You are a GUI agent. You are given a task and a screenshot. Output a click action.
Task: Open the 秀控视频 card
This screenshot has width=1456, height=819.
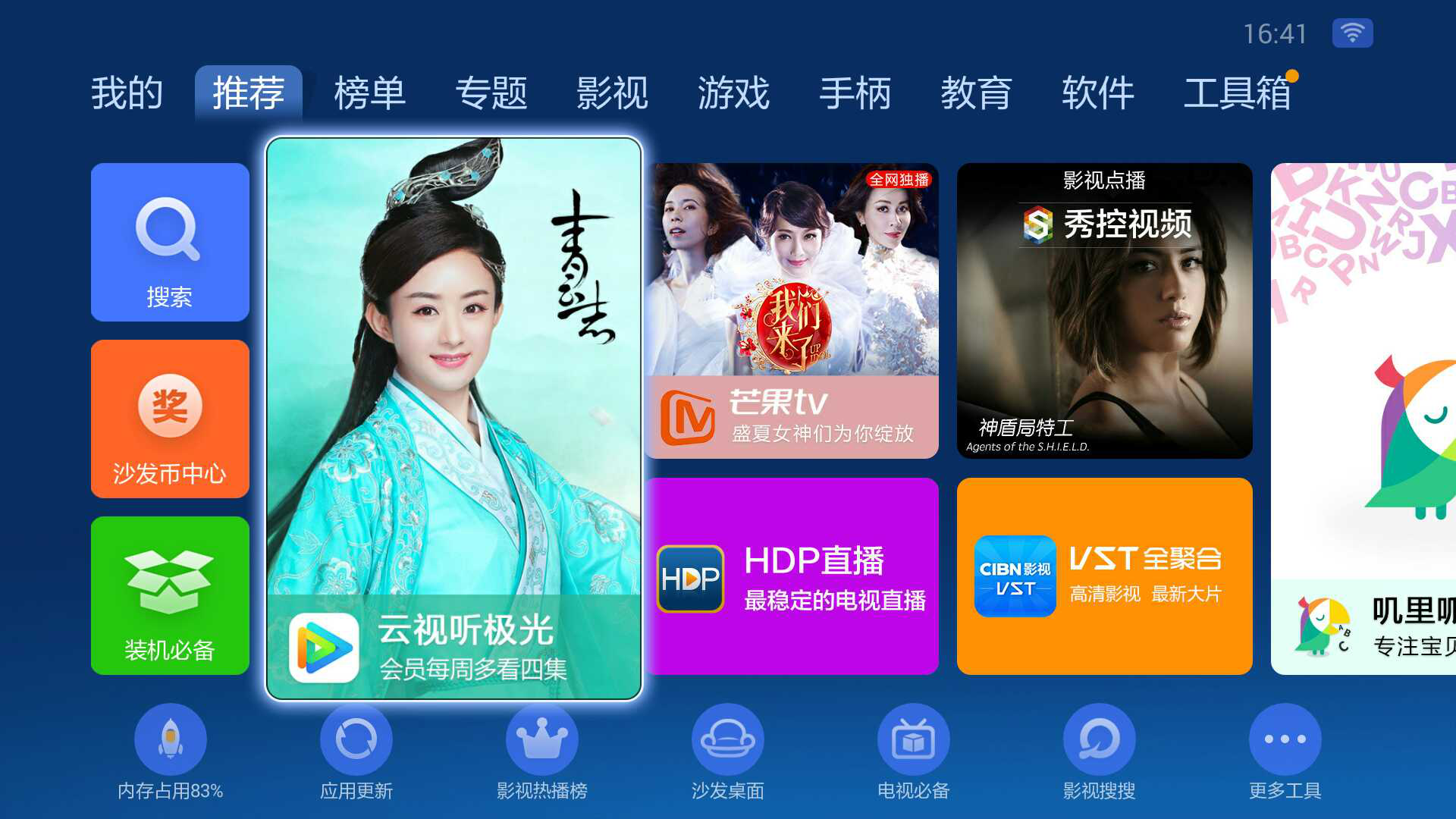tap(1104, 310)
